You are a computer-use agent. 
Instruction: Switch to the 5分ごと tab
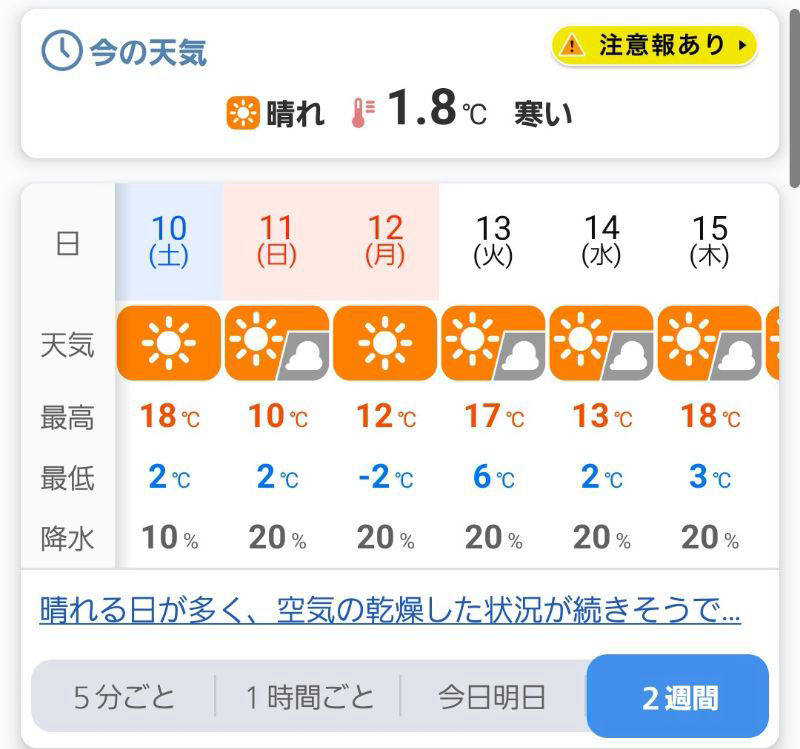[x=124, y=696]
